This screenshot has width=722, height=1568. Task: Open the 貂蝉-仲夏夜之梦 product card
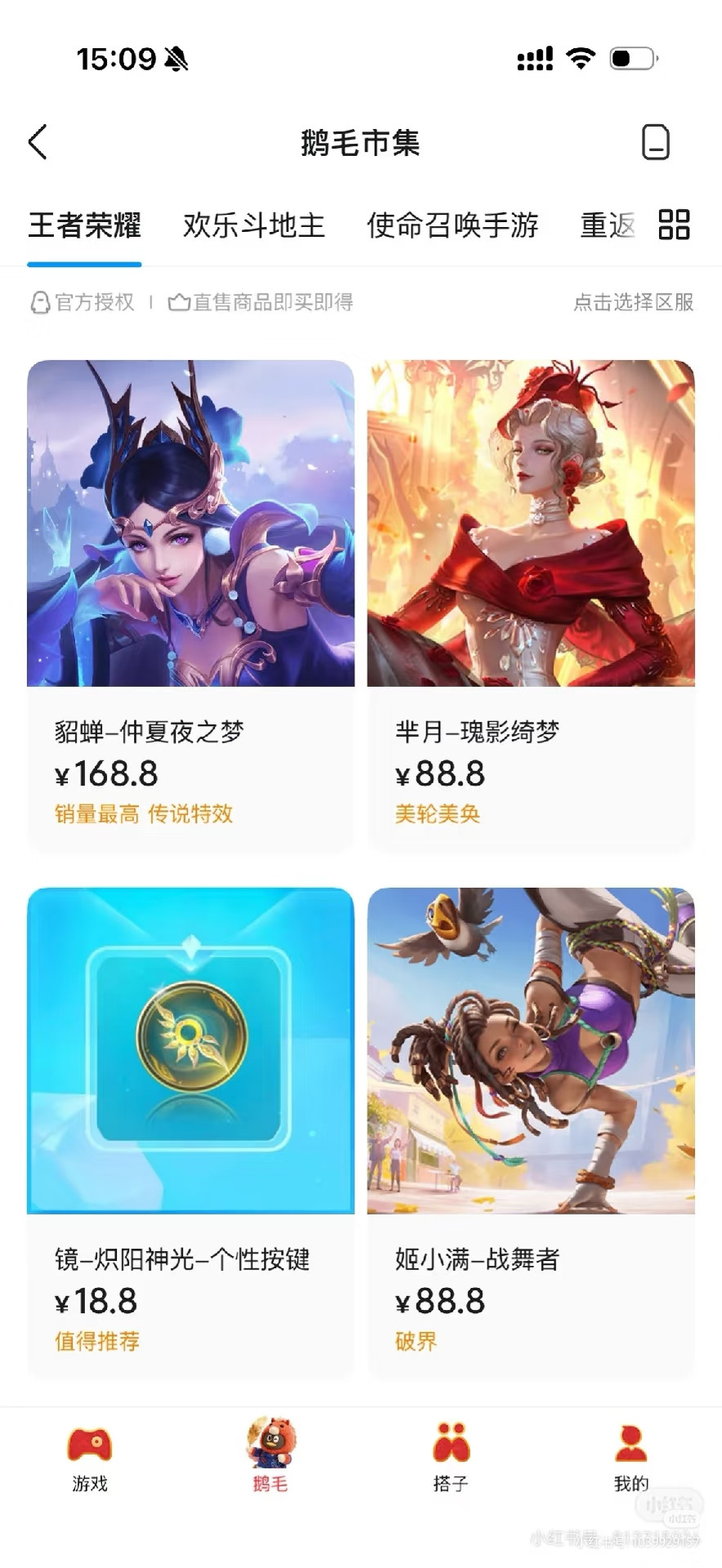(x=190, y=604)
